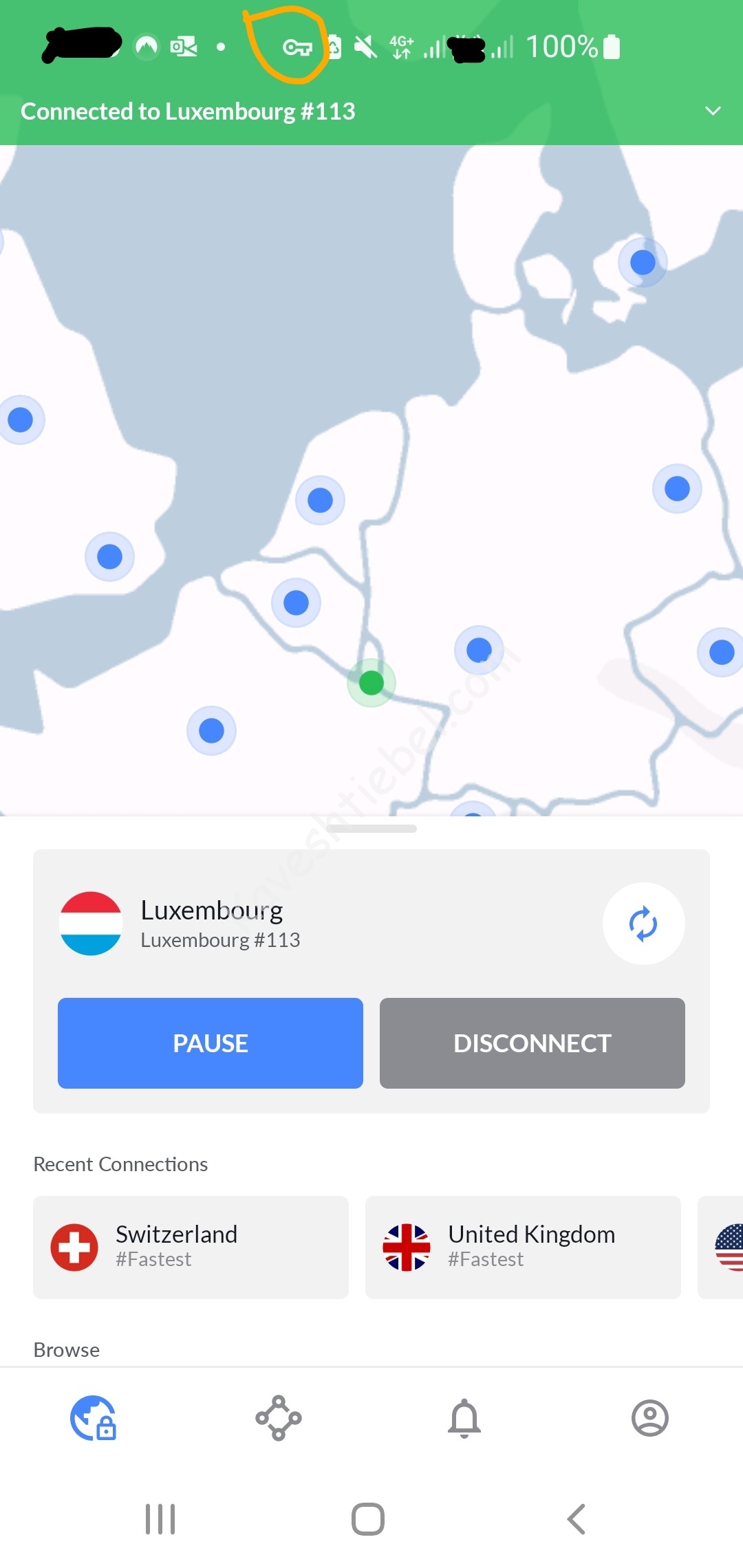Go to the system home screen

point(368,1518)
